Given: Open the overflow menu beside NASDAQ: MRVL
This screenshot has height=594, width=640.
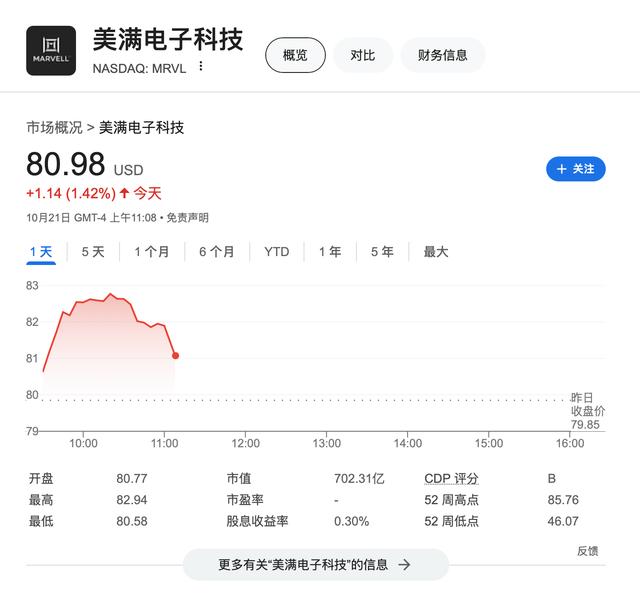Looking at the screenshot, I should (x=201, y=67).
